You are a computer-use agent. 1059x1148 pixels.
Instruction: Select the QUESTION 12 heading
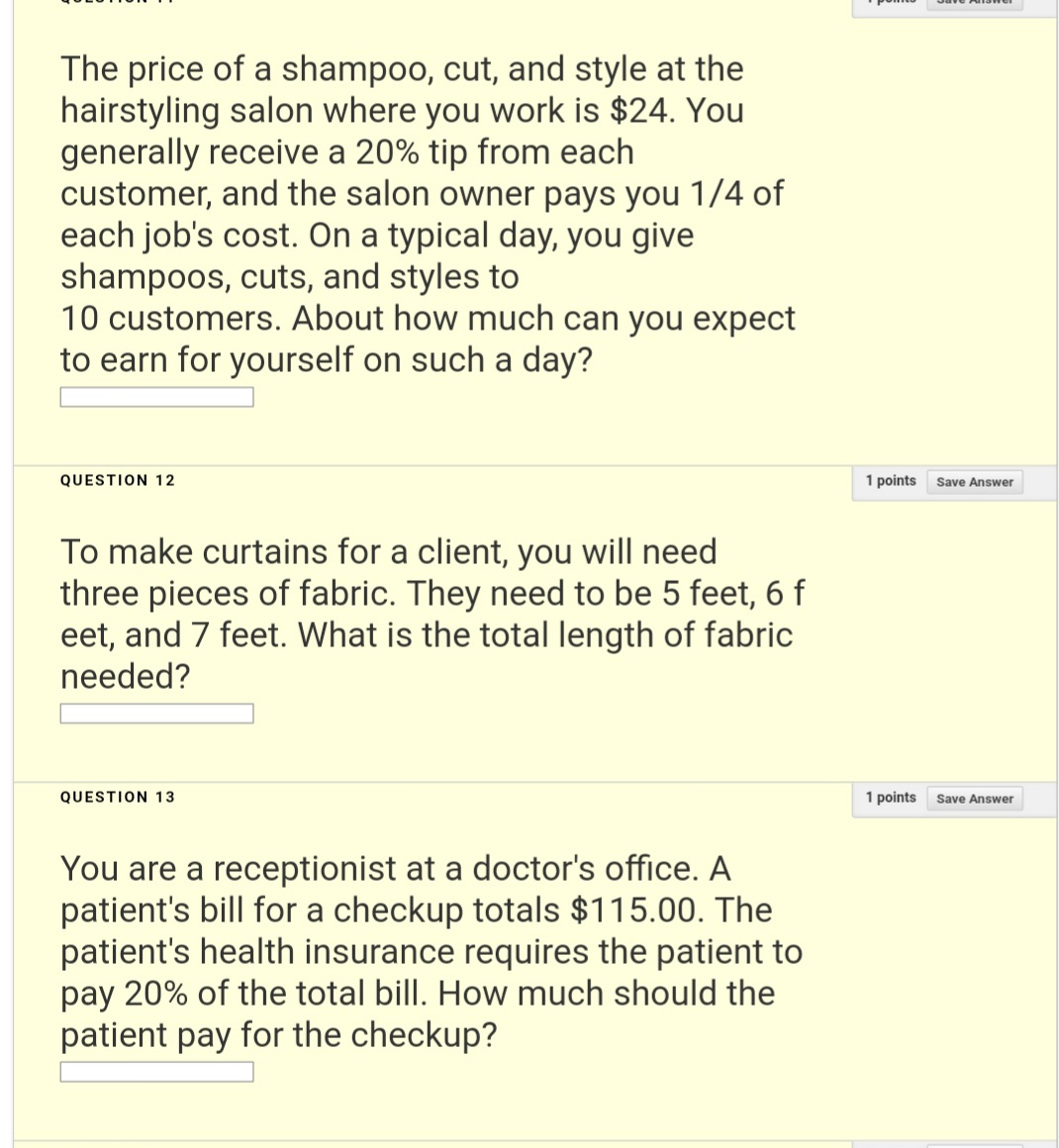tap(117, 480)
